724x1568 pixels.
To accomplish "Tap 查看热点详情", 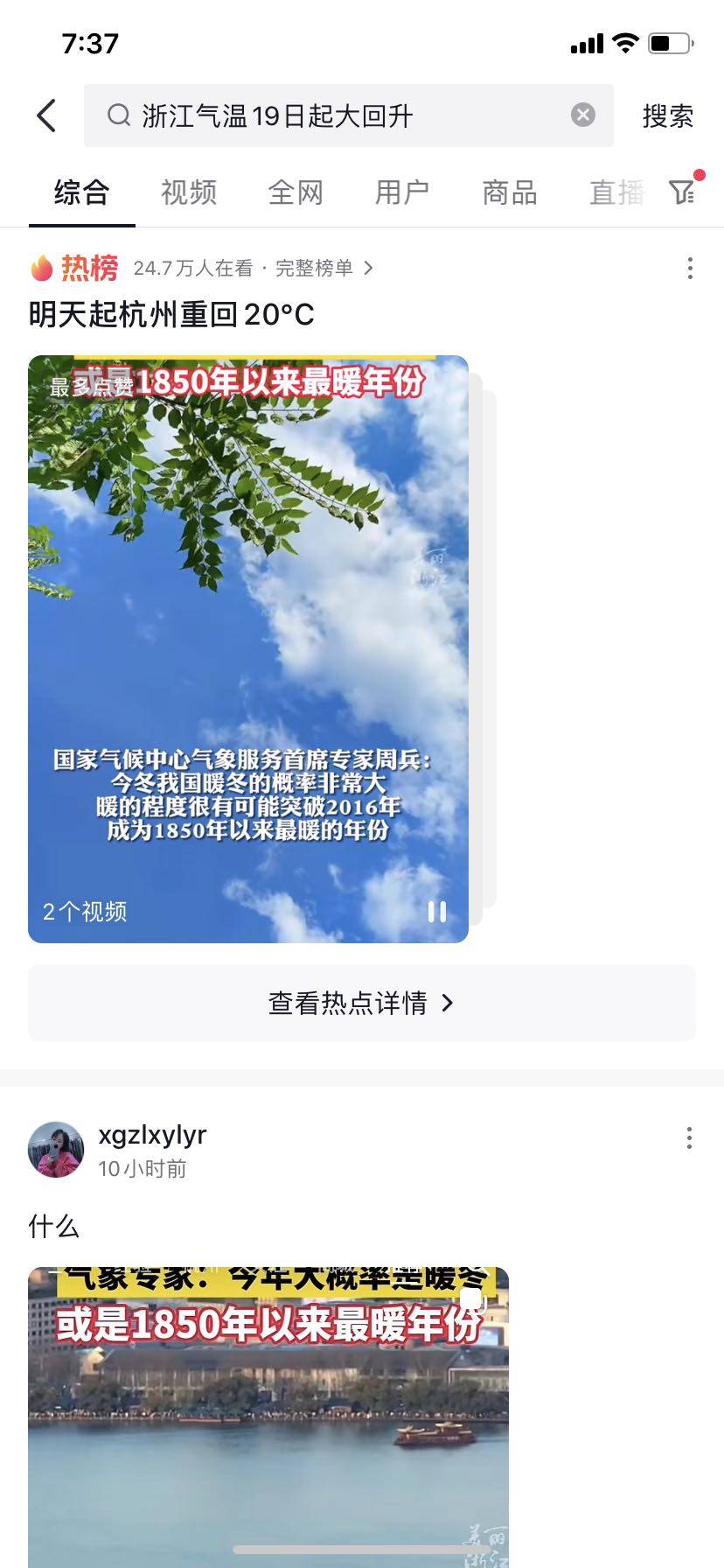I will pyautogui.click(x=361, y=1003).
